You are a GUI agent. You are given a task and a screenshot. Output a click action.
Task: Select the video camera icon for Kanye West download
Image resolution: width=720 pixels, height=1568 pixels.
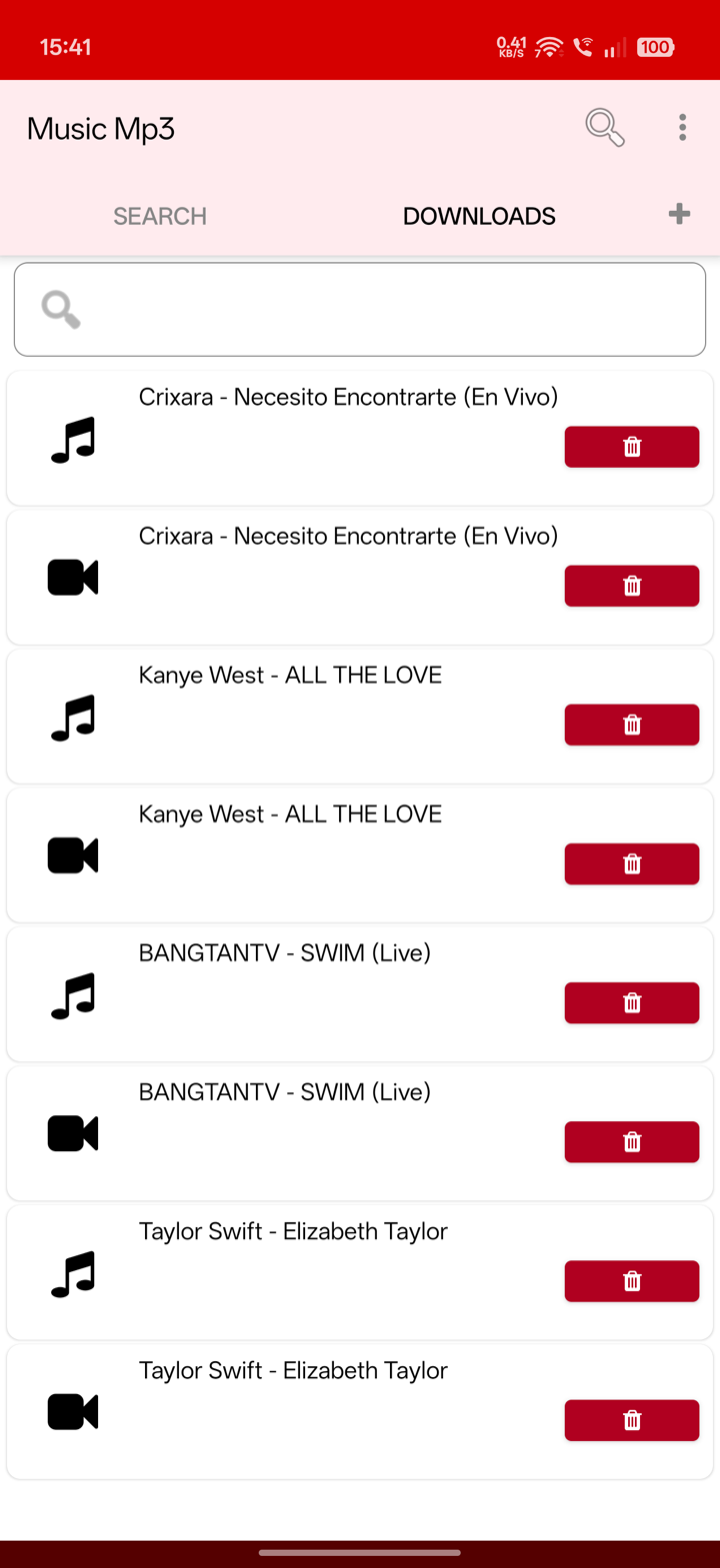pyautogui.click(x=72, y=855)
